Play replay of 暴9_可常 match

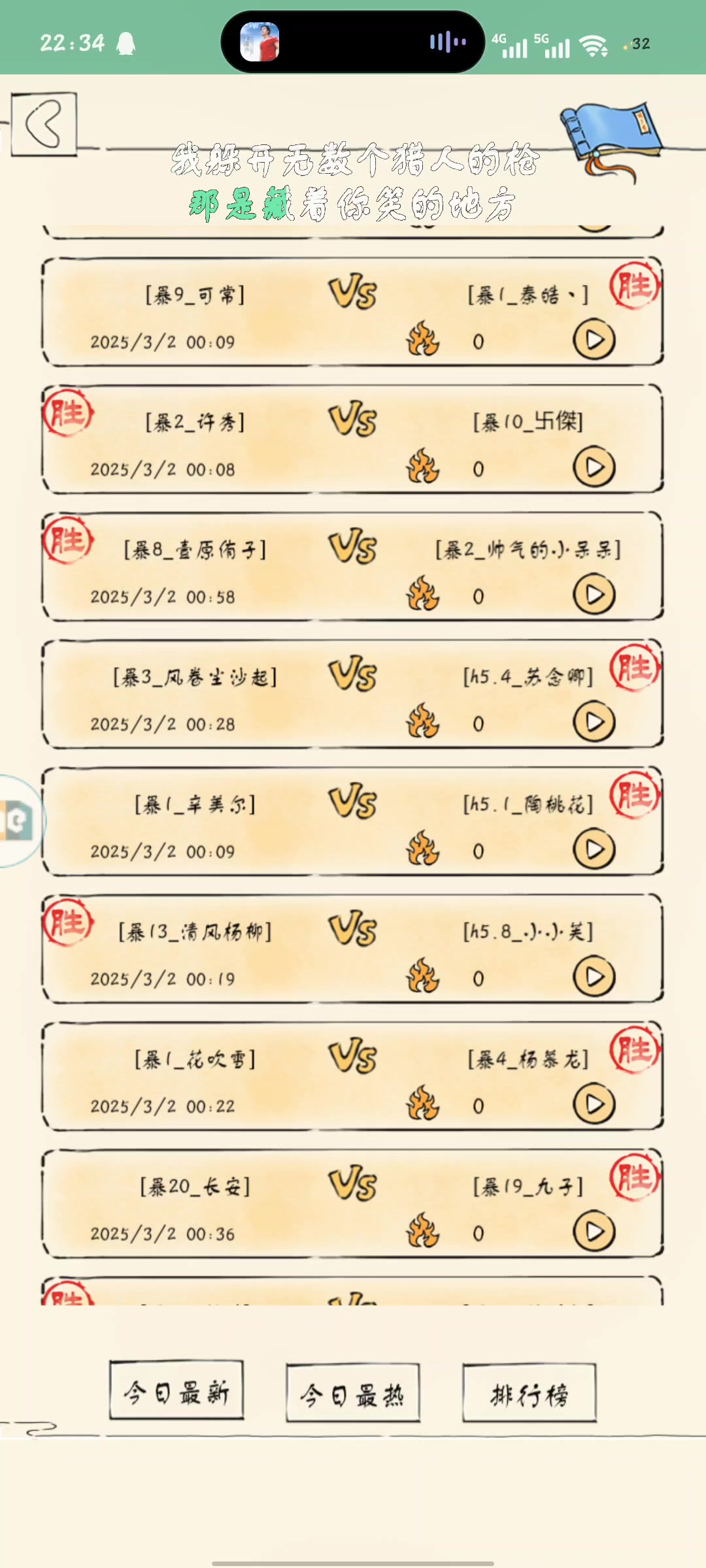pos(594,340)
